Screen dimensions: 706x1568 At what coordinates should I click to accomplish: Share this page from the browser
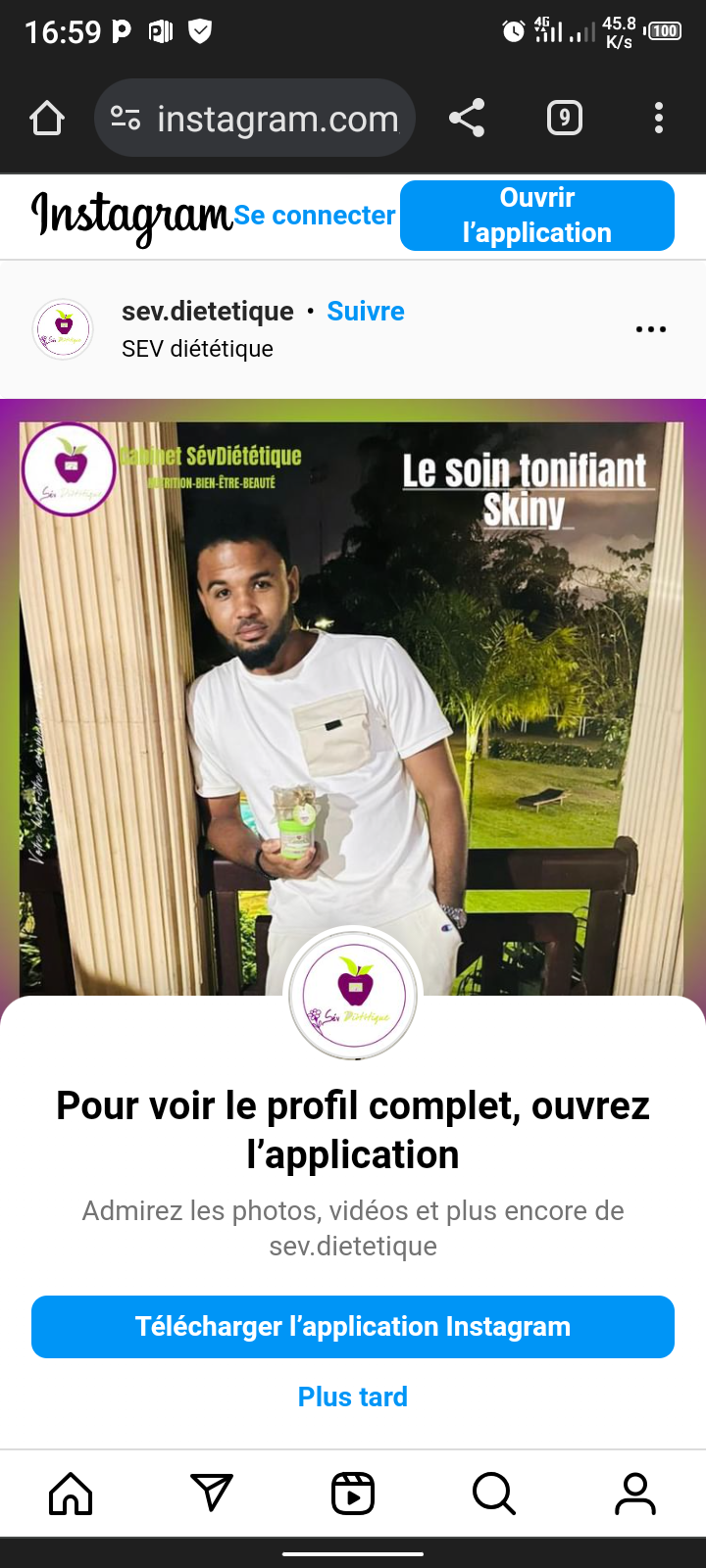[467, 119]
